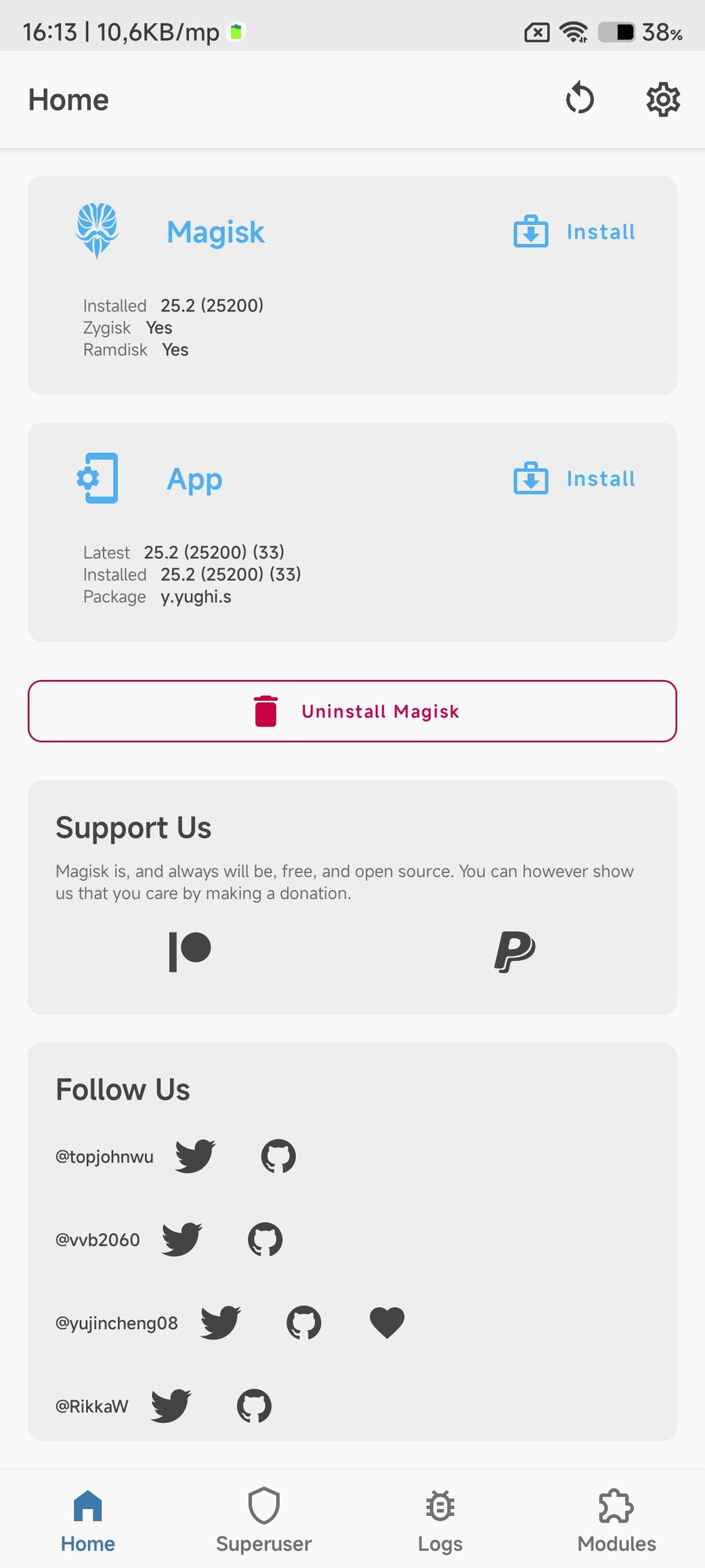Tap Install on the Magisk card
The width and height of the screenshot is (705, 1568).
pyautogui.click(x=574, y=232)
